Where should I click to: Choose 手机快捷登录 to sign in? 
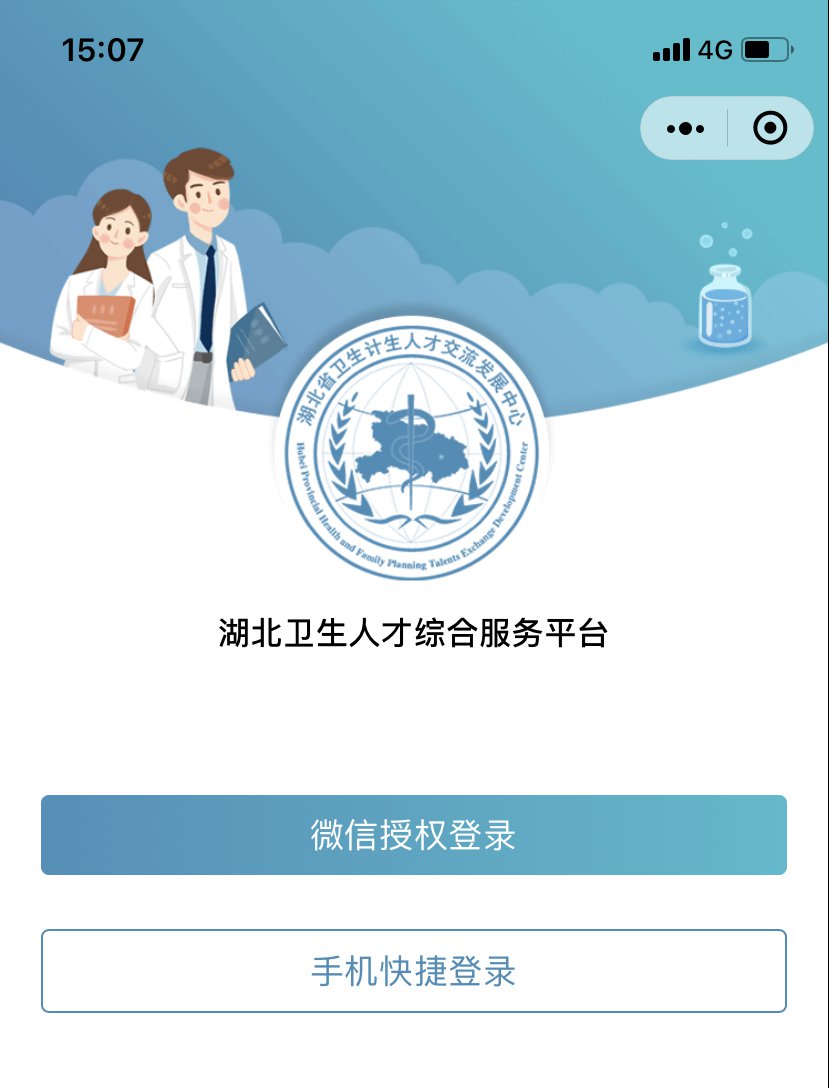point(414,971)
